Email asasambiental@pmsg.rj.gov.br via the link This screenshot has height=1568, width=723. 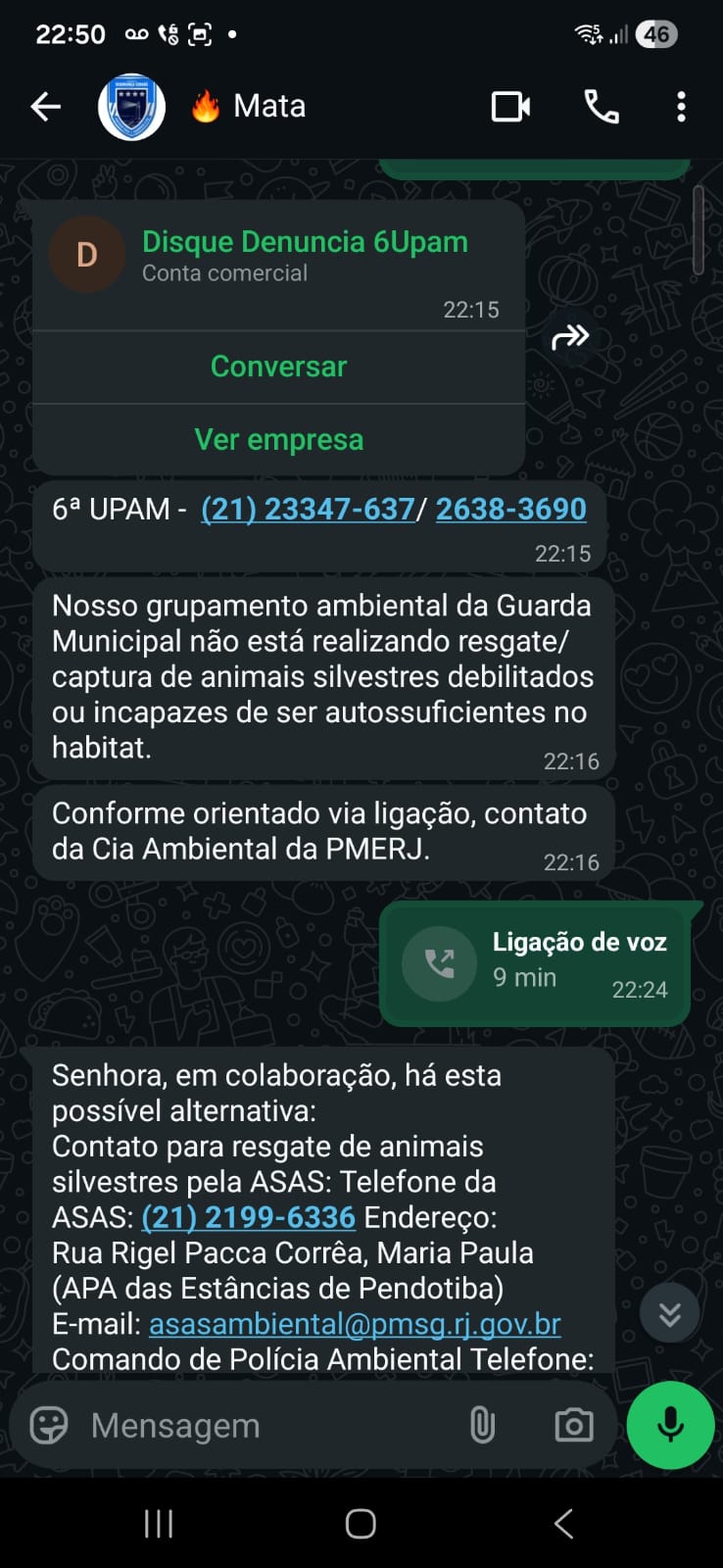coord(355,1324)
